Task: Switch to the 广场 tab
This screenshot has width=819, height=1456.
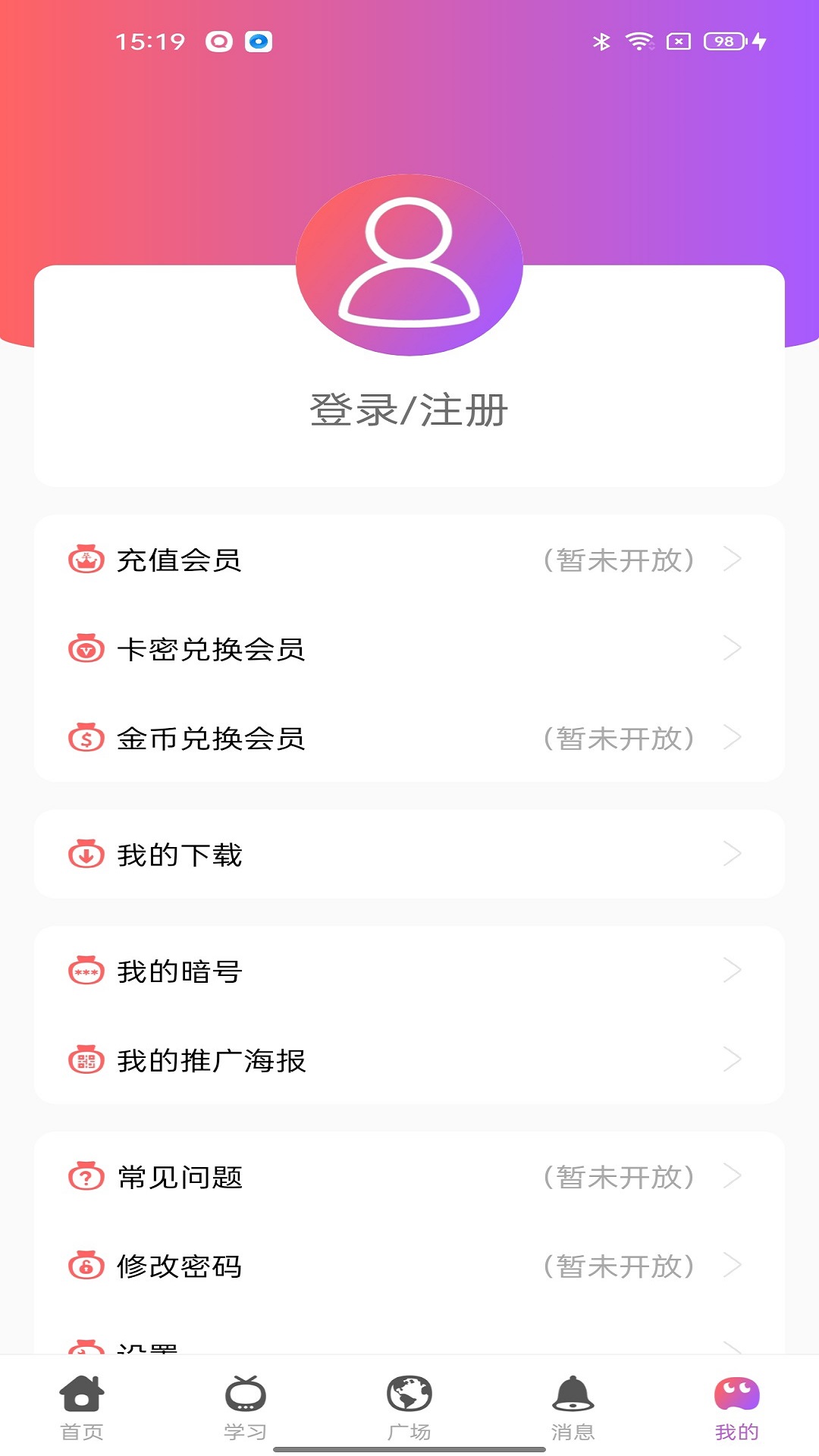Action: tap(409, 1407)
